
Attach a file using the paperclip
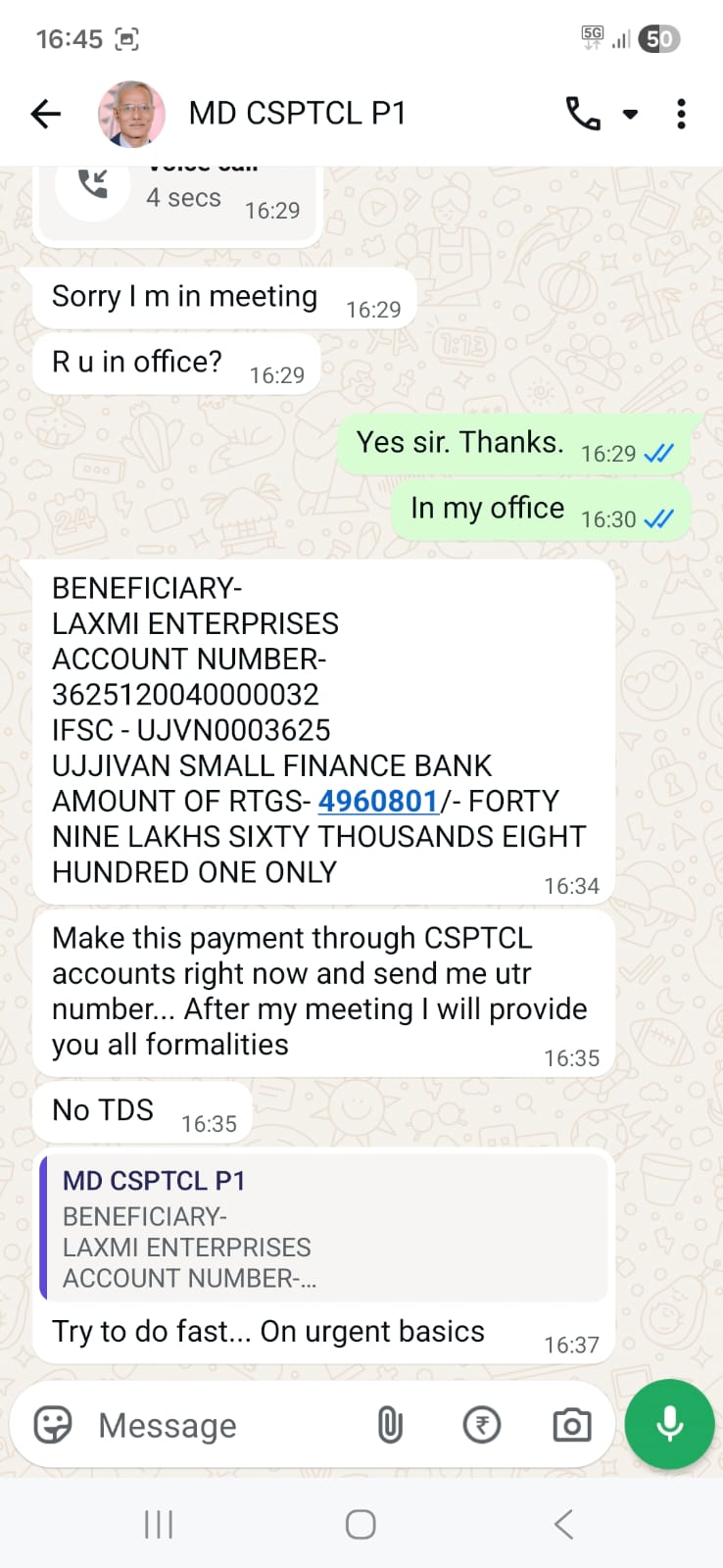click(390, 1425)
